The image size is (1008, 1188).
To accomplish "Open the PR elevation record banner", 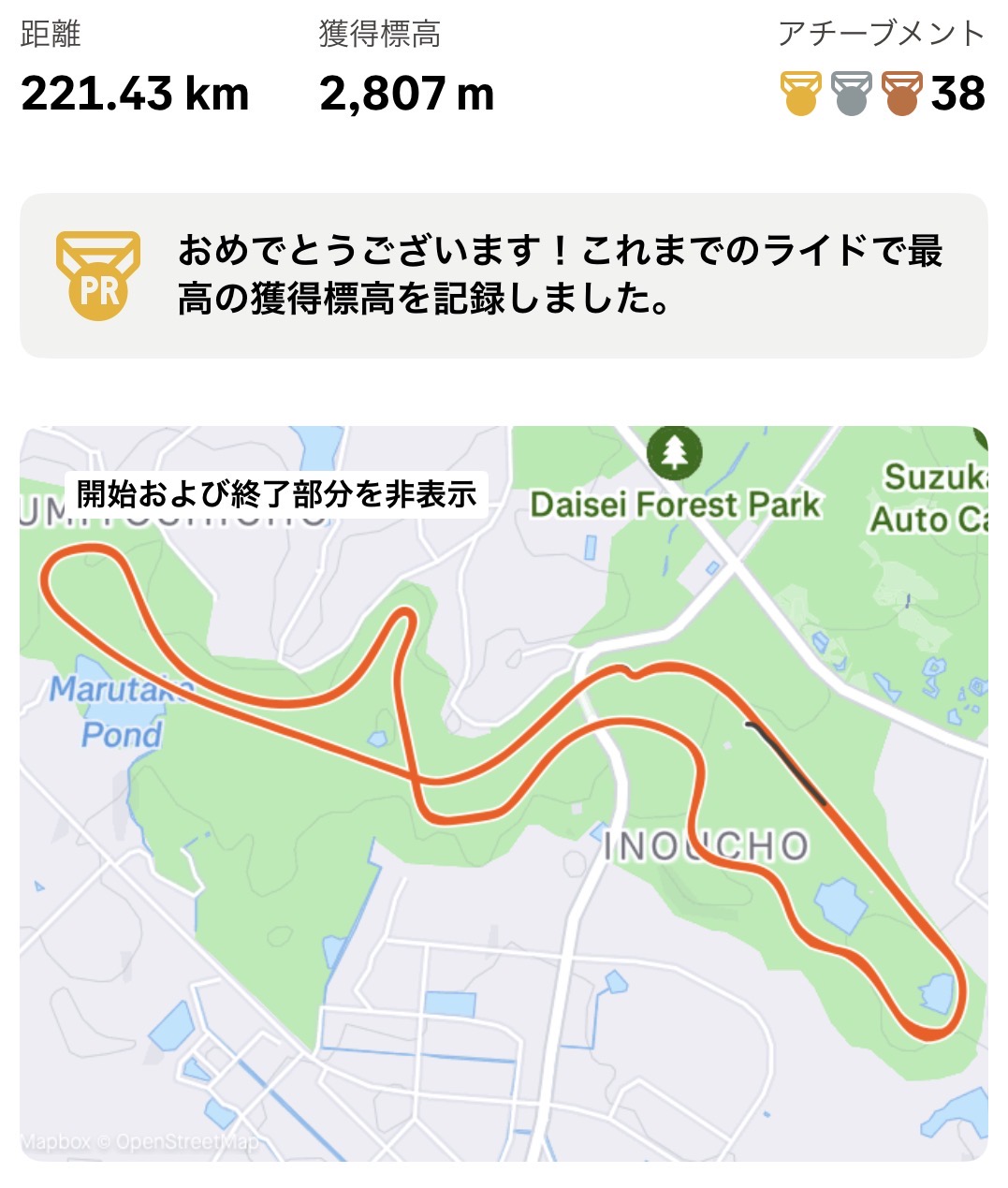I will pos(504,275).
